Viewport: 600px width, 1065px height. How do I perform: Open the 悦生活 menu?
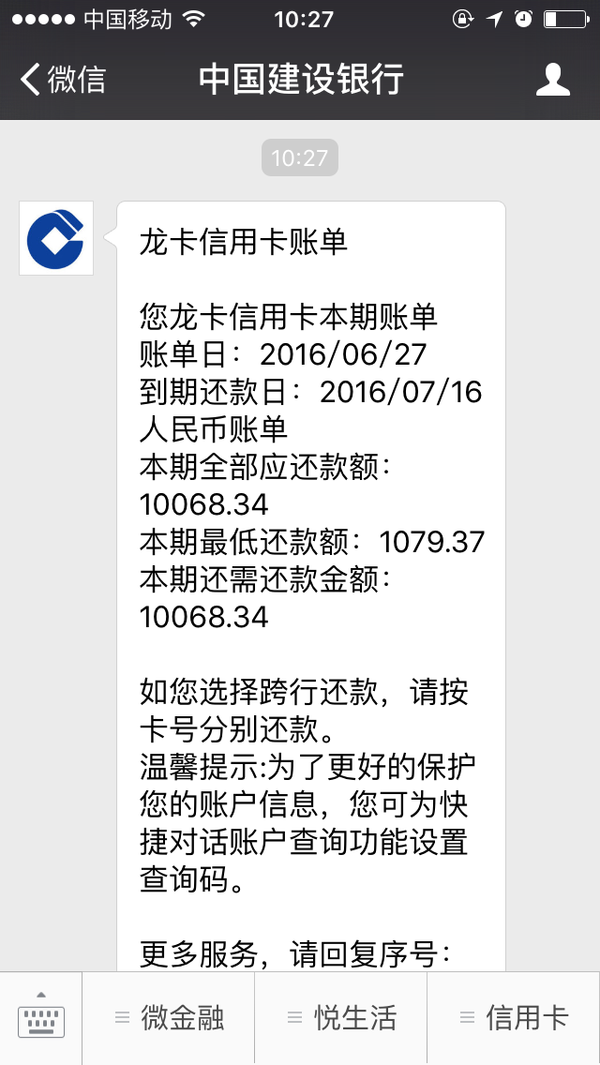(x=341, y=1017)
